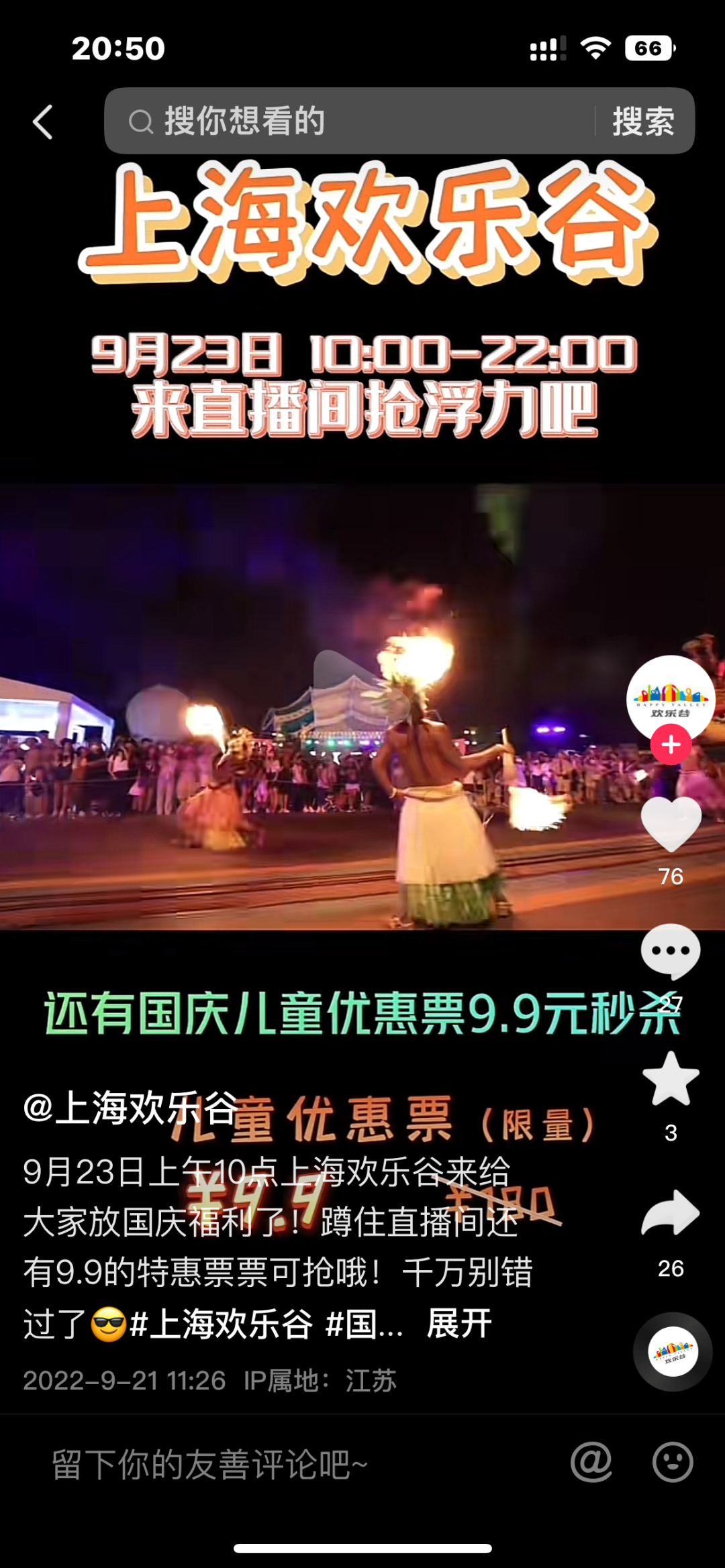Write a comment in 留下你的友善评论吧
Image resolution: width=725 pixels, height=1568 pixels.
tap(269, 1463)
